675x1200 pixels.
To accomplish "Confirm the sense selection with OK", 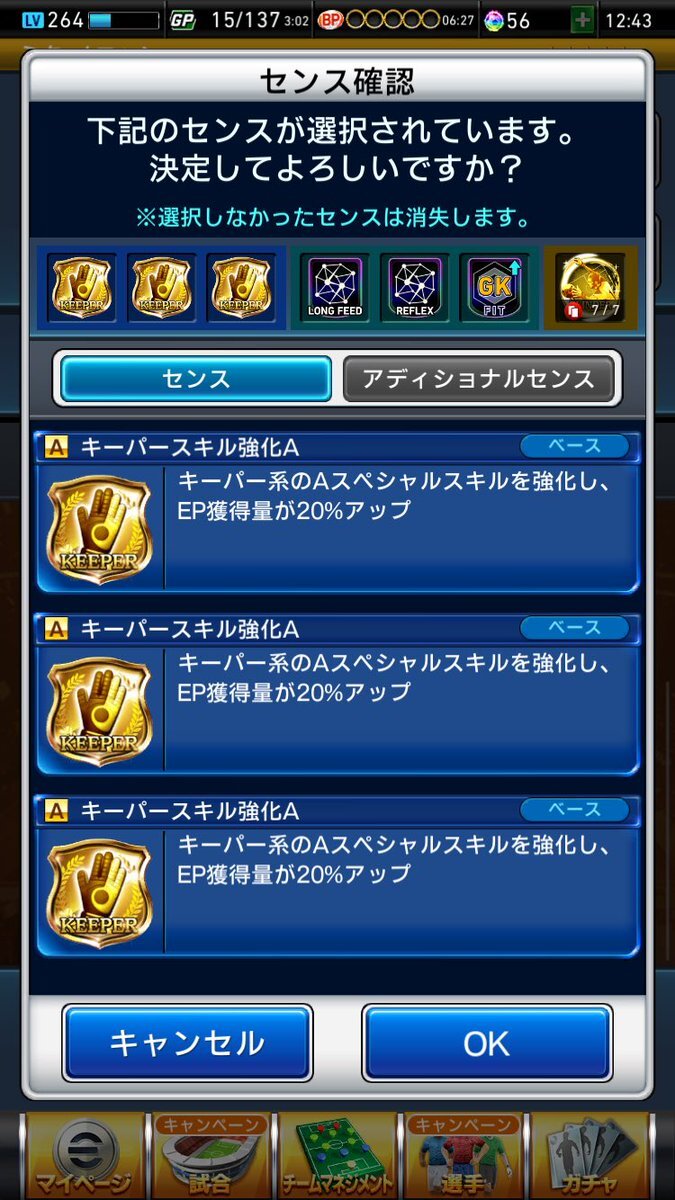I will coord(487,1043).
